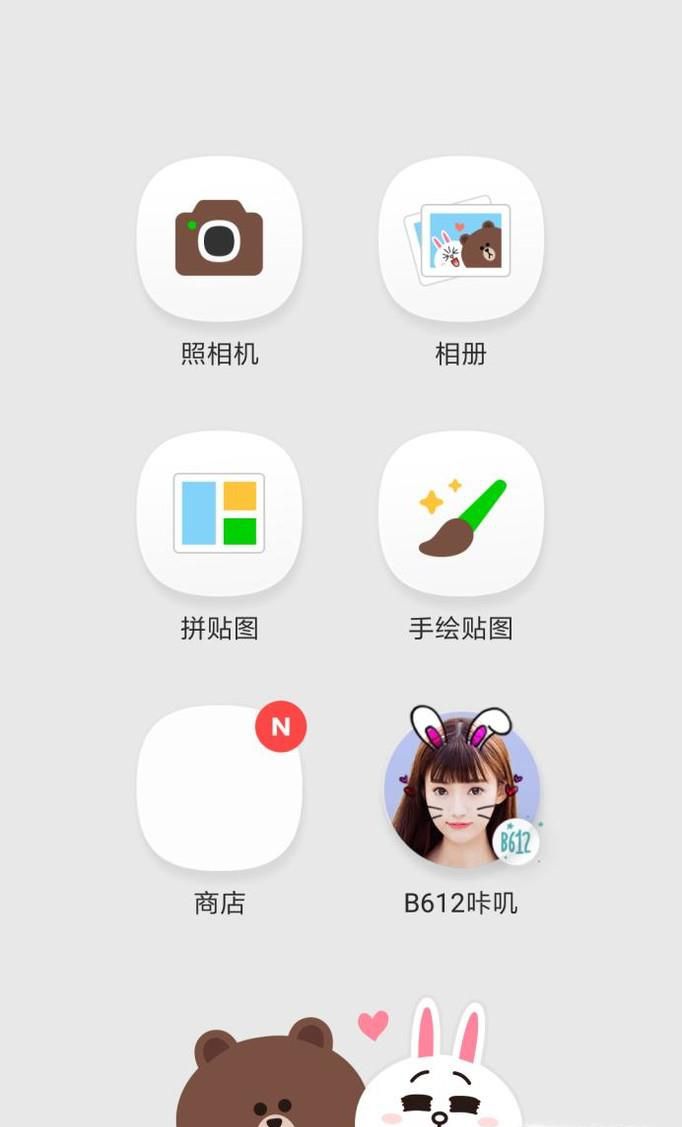Screen dimensions: 682x1127
Task: Launch the 拼贴图 collage maker
Action: (219, 514)
